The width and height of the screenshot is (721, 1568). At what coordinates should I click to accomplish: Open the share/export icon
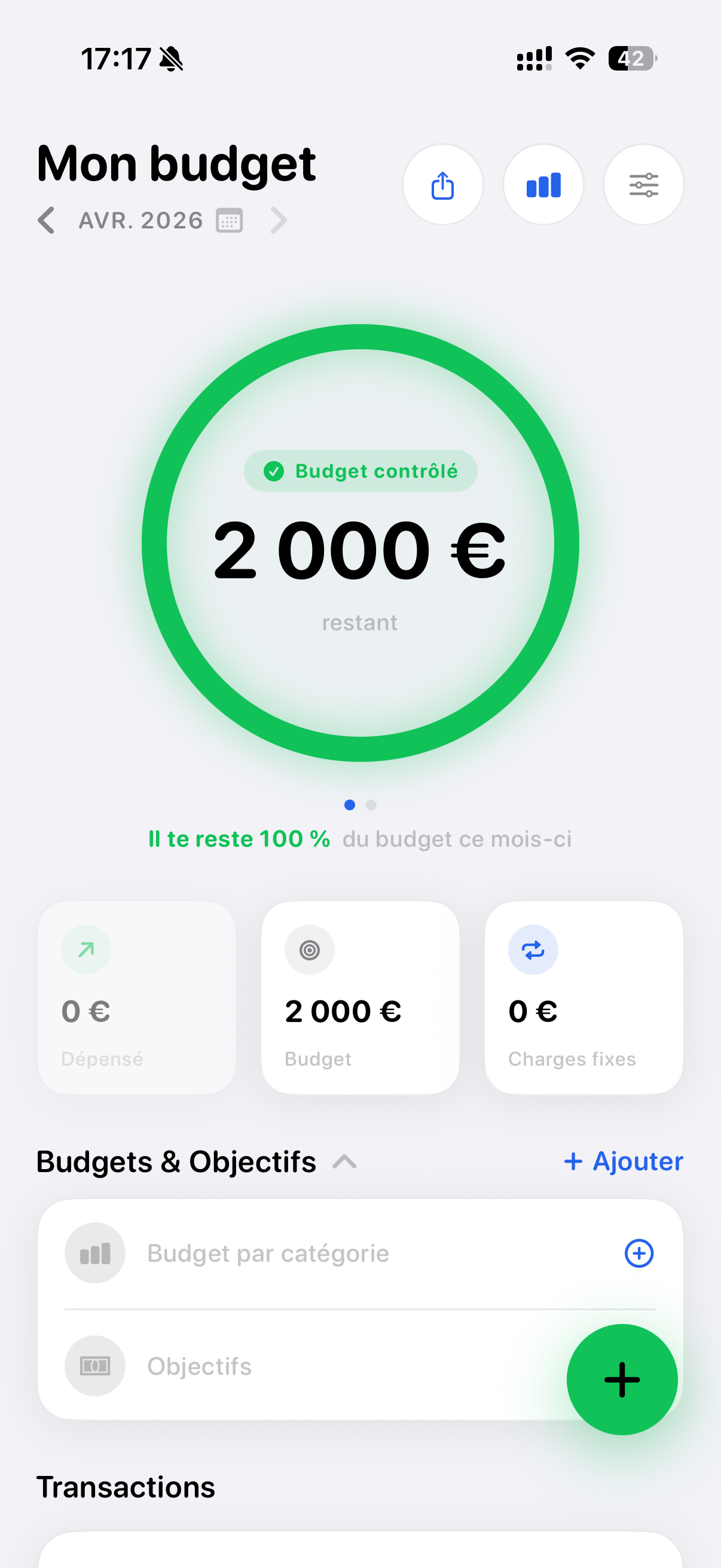443,184
